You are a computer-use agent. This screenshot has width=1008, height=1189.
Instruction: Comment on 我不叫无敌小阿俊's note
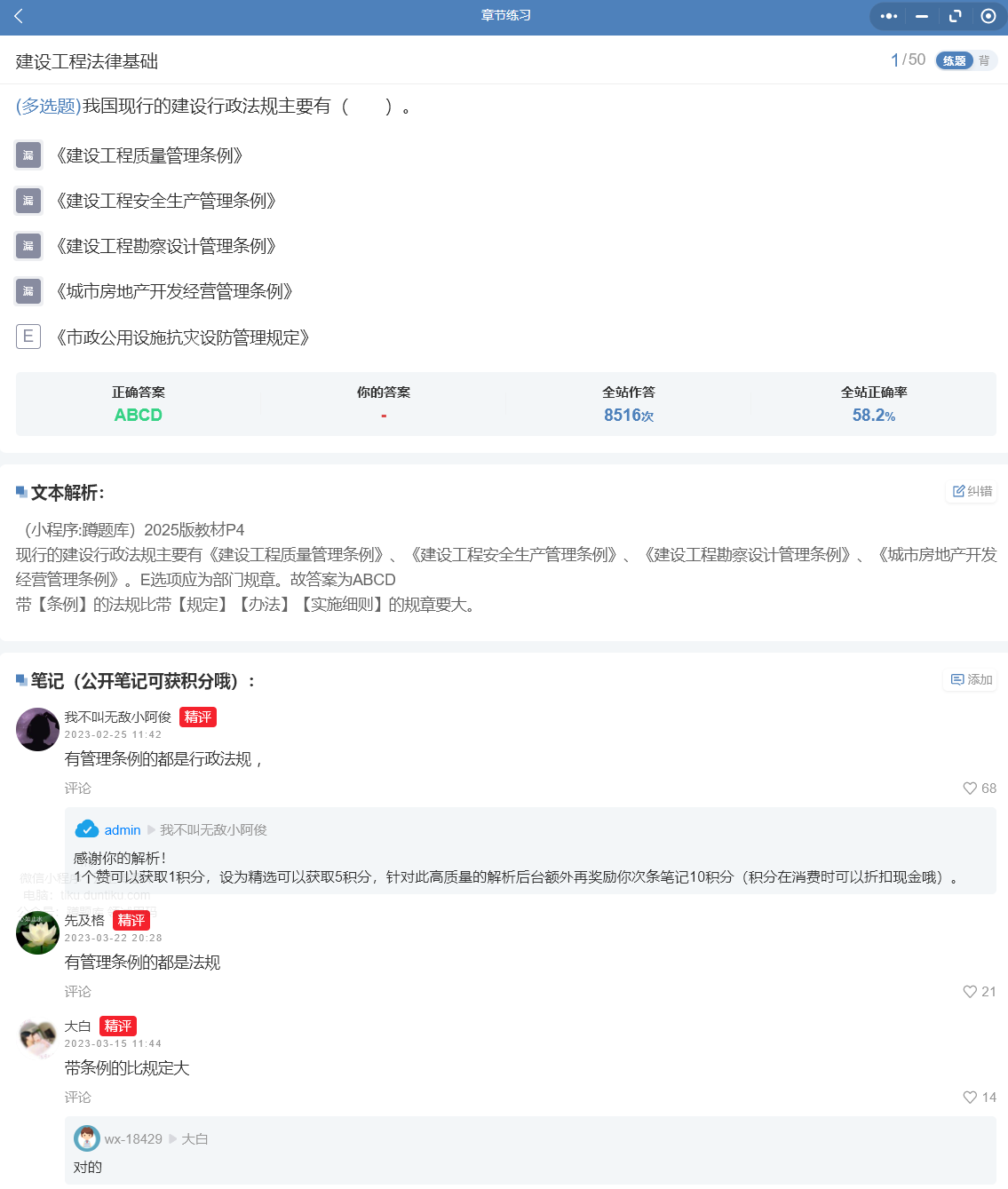(x=77, y=788)
